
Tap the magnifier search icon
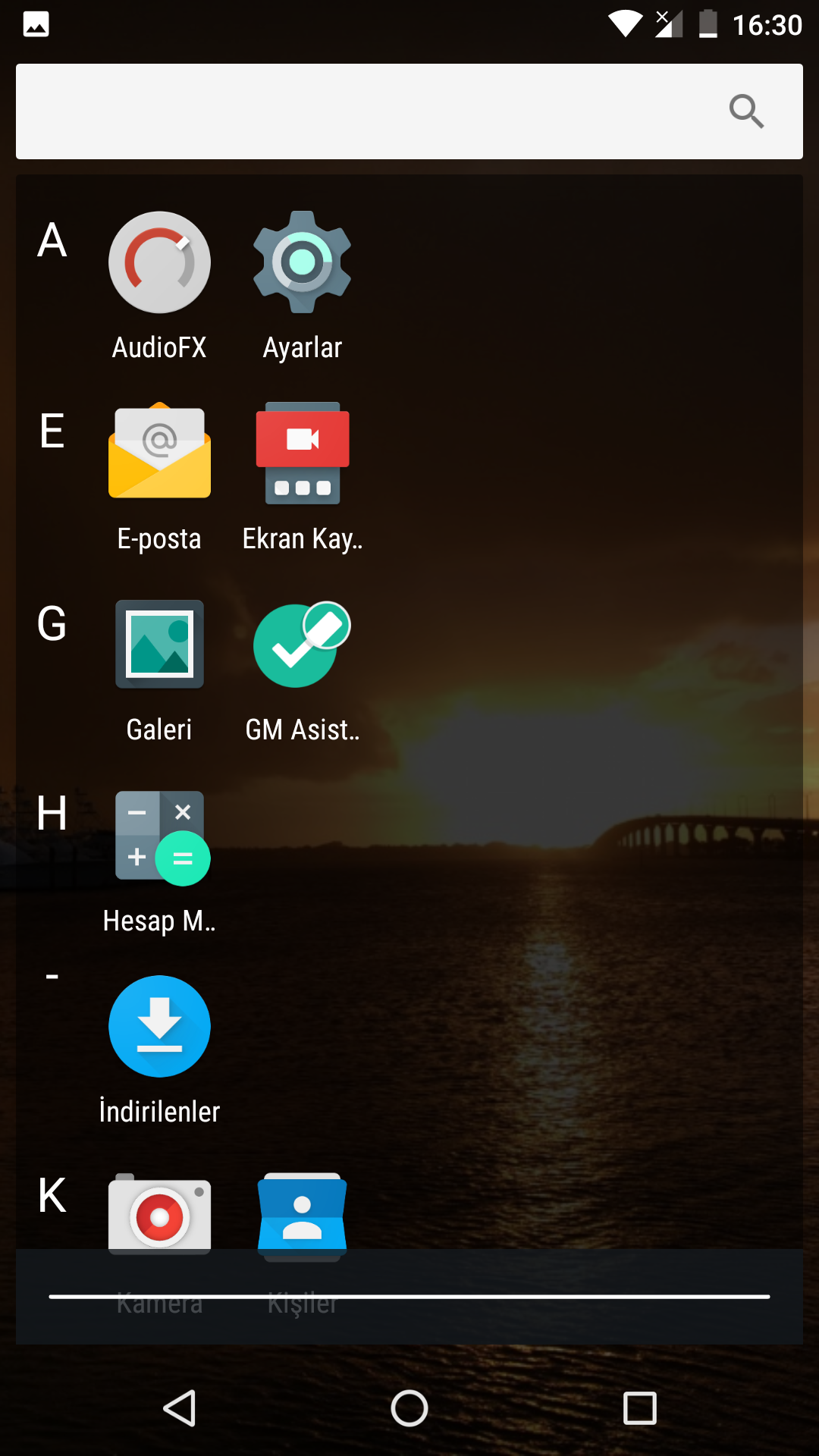(x=746, y=111)
